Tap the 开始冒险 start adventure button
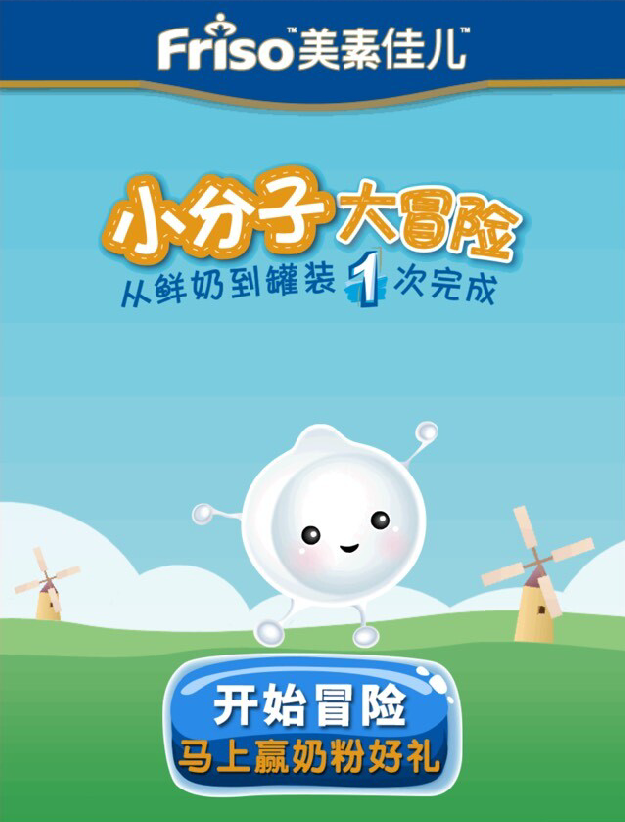 (x=311, y=727)
